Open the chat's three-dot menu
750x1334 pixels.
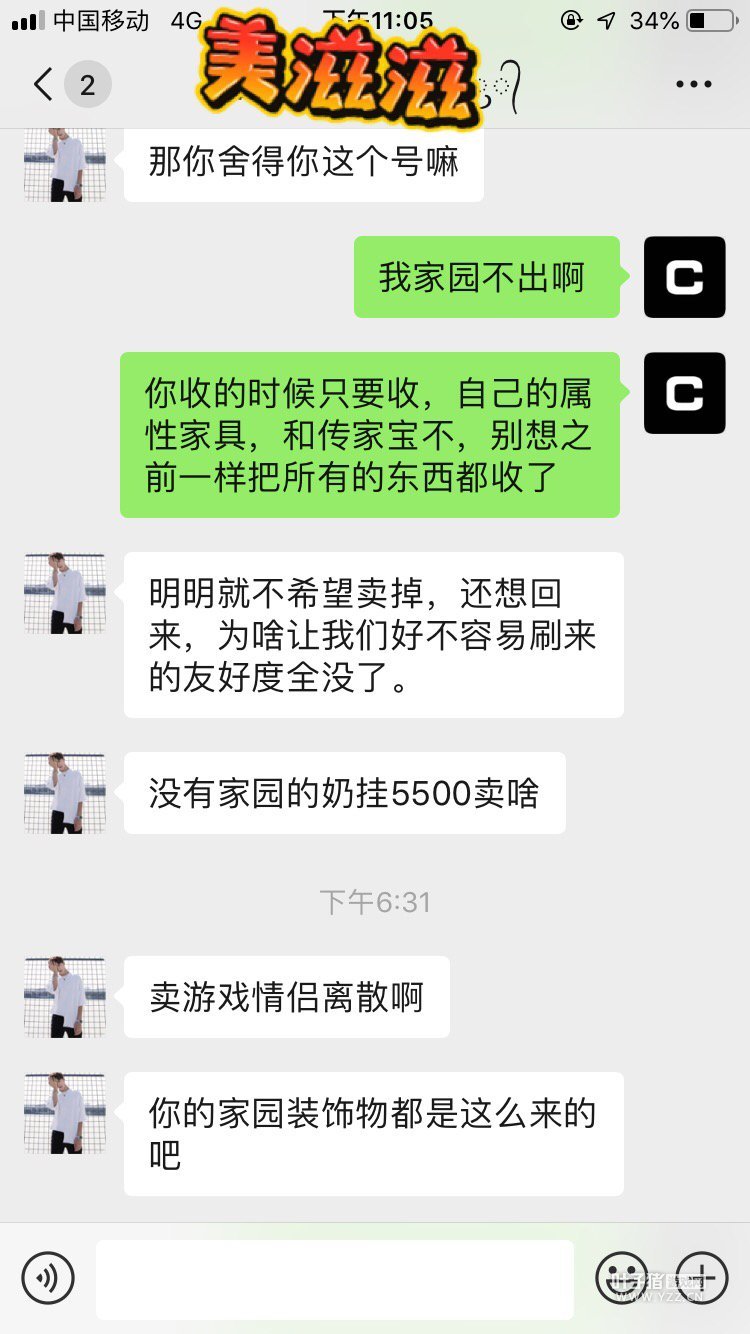pos(693,85)
